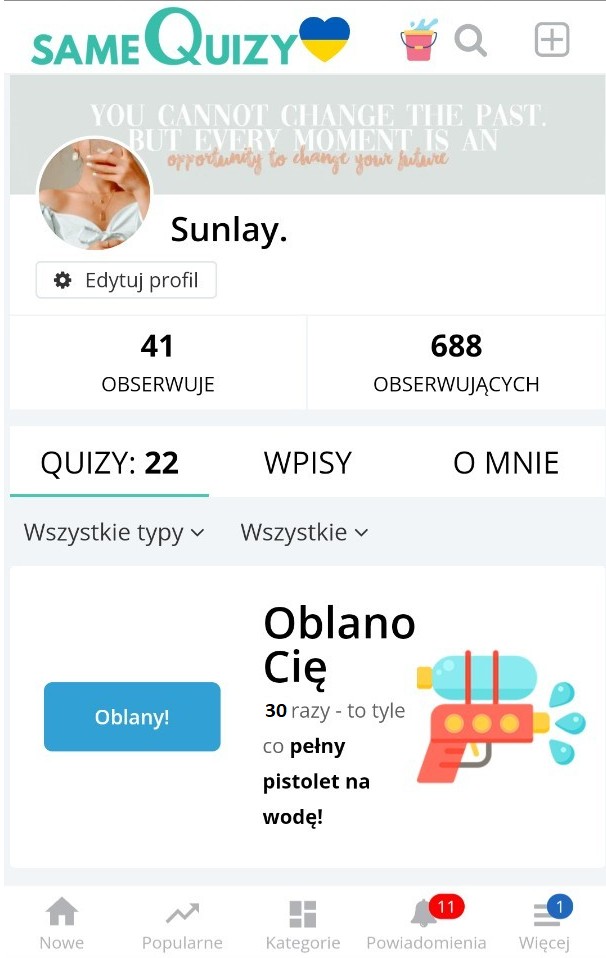Open Sunlay's profile picture

tap(94, 193)
